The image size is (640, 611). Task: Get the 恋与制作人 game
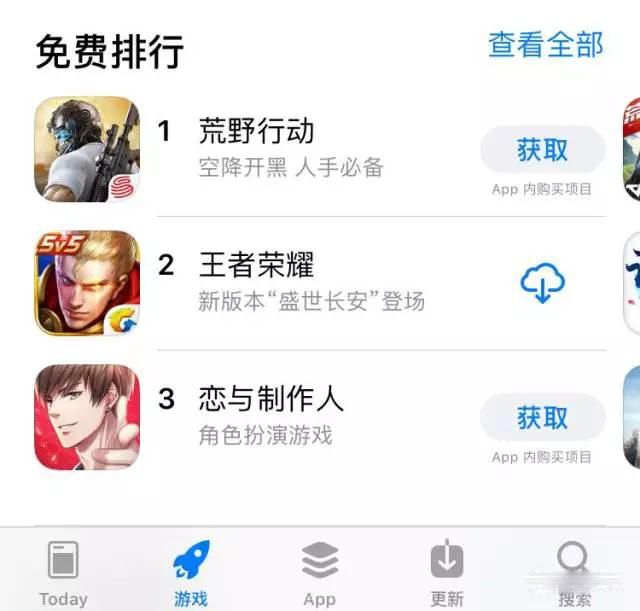point(542,417)
